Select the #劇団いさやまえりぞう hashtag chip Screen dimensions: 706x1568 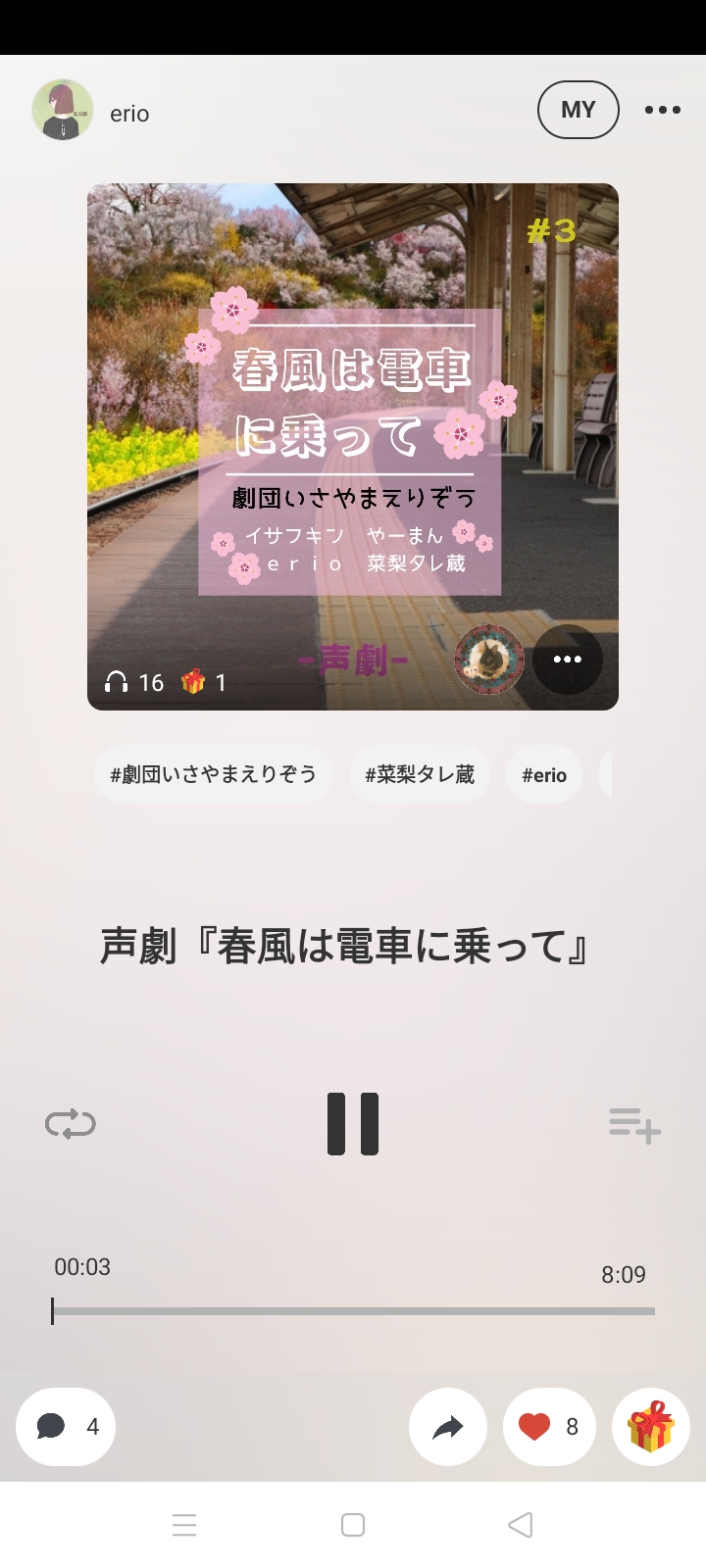pyautogui.click(x=214, y=775)
